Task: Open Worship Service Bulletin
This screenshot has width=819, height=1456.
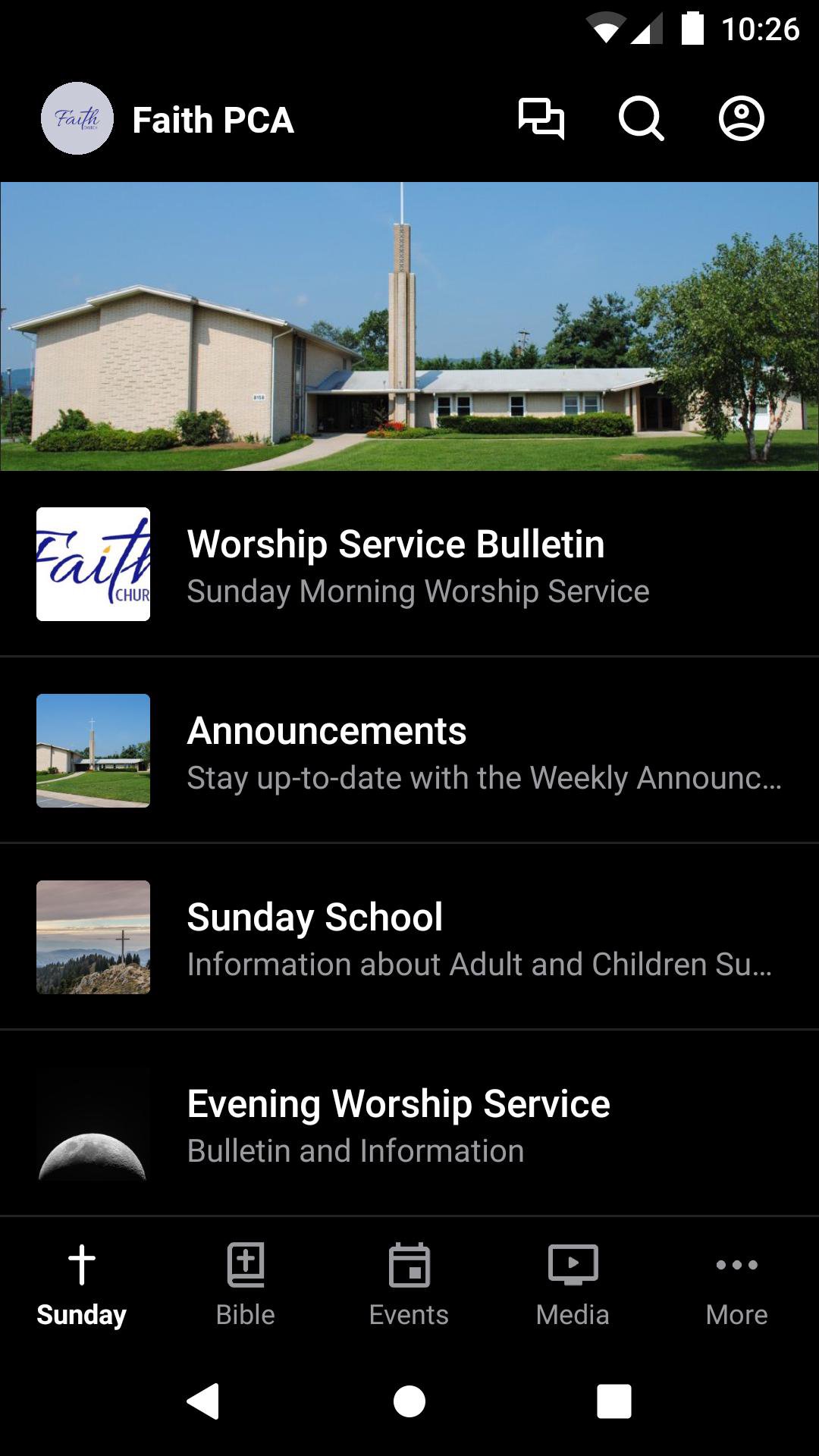Action: pyautogui.click(x=409, y=564)
